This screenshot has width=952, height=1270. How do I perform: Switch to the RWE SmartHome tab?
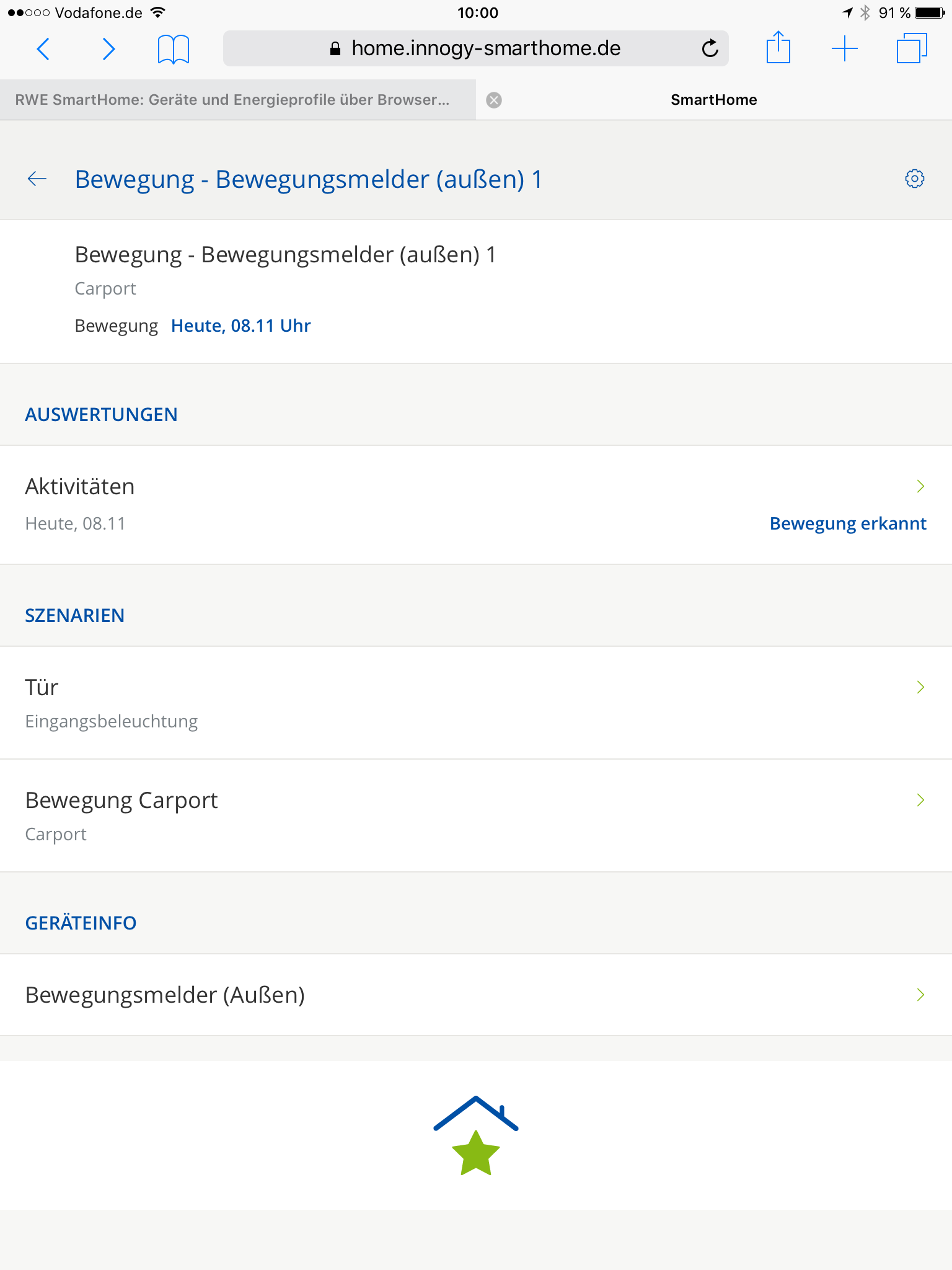[232, 100]
